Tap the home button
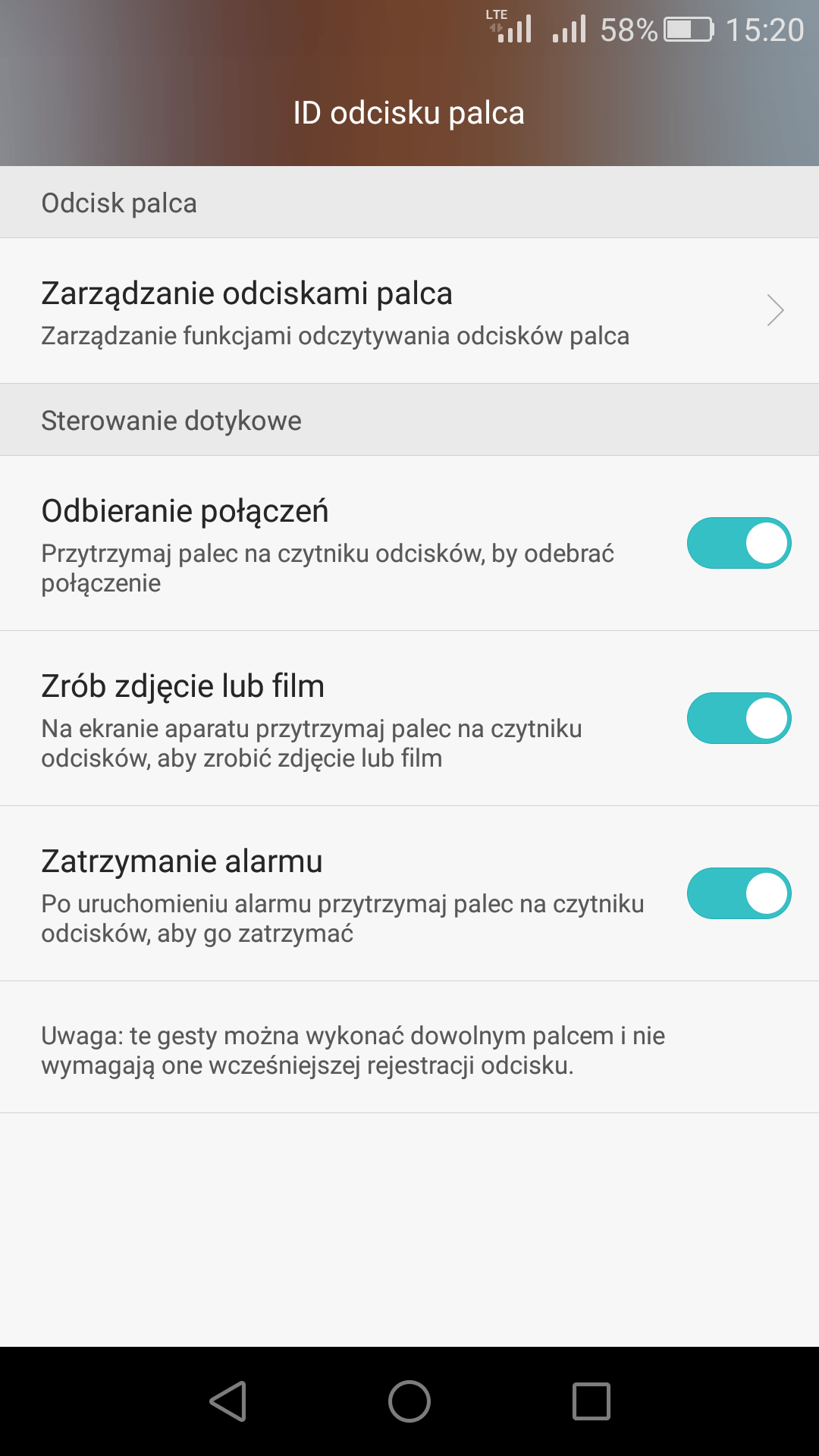Image resolution: width=819 pixels, height=1456 pixels. tap(409, 1401)
